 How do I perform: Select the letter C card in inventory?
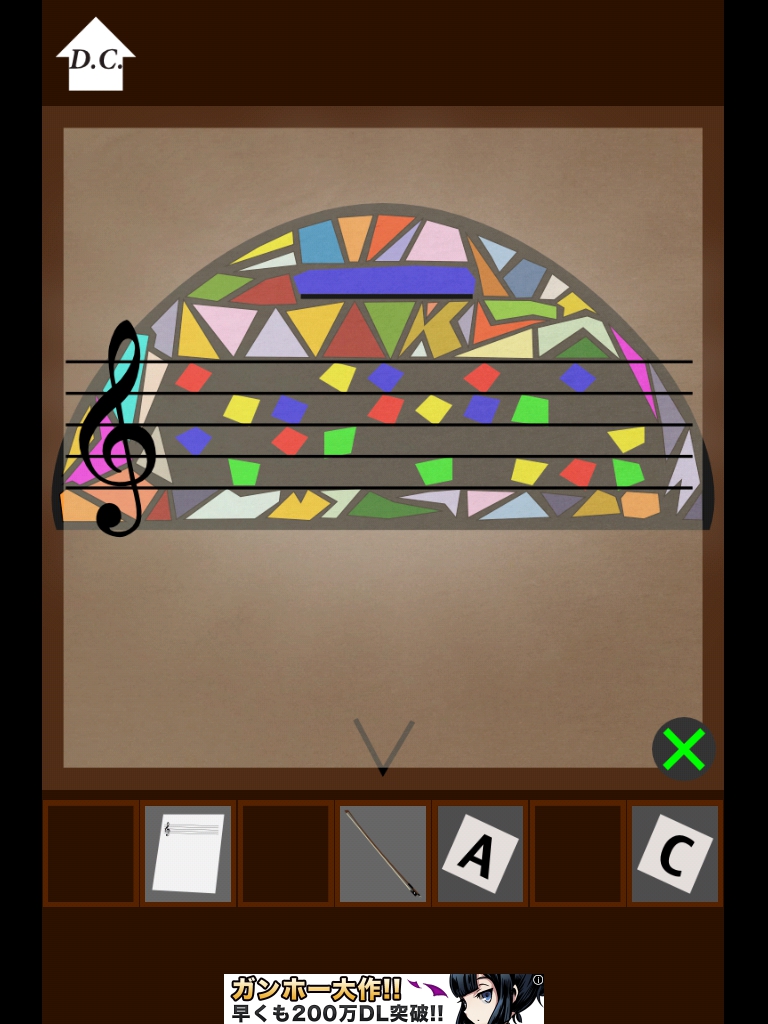tap(675, 853)
